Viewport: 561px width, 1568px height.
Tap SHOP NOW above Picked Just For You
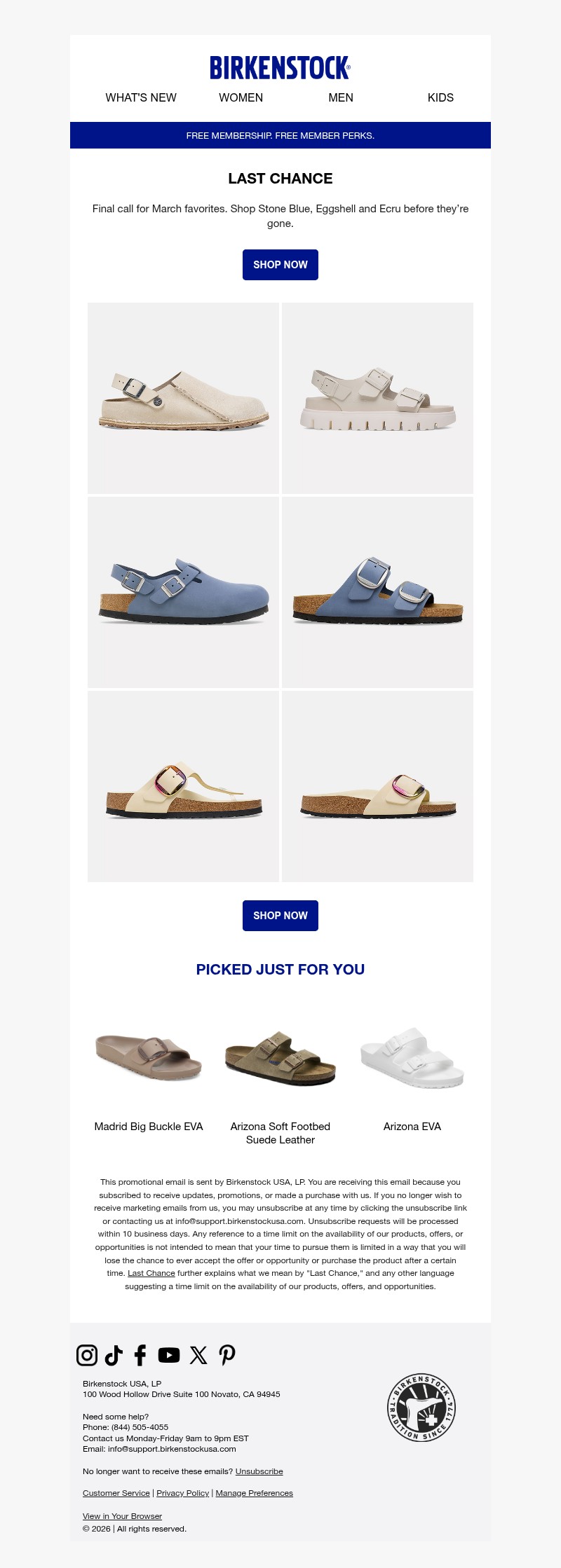(x=280, y=916)
